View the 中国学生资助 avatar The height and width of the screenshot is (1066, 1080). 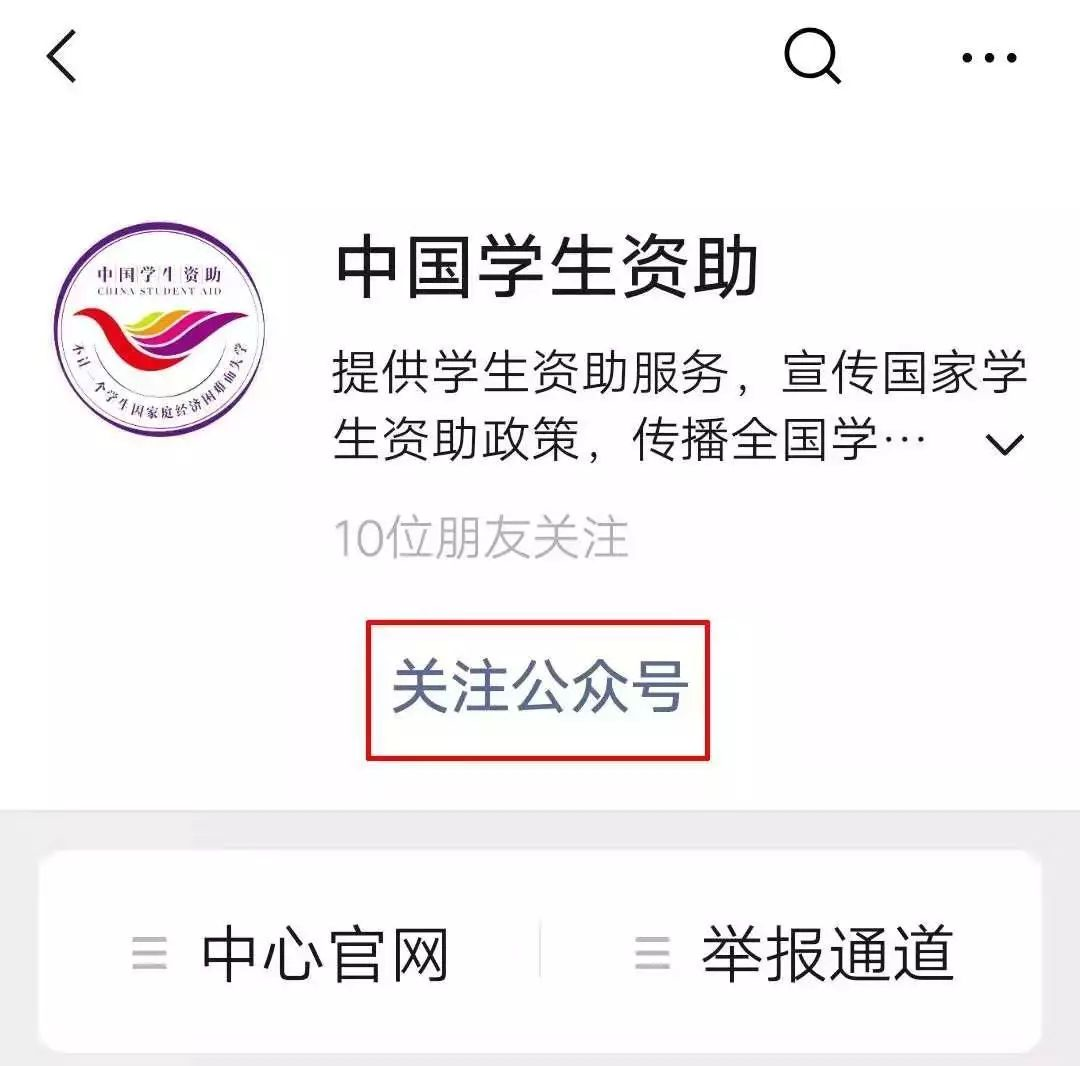coord(160,329)
